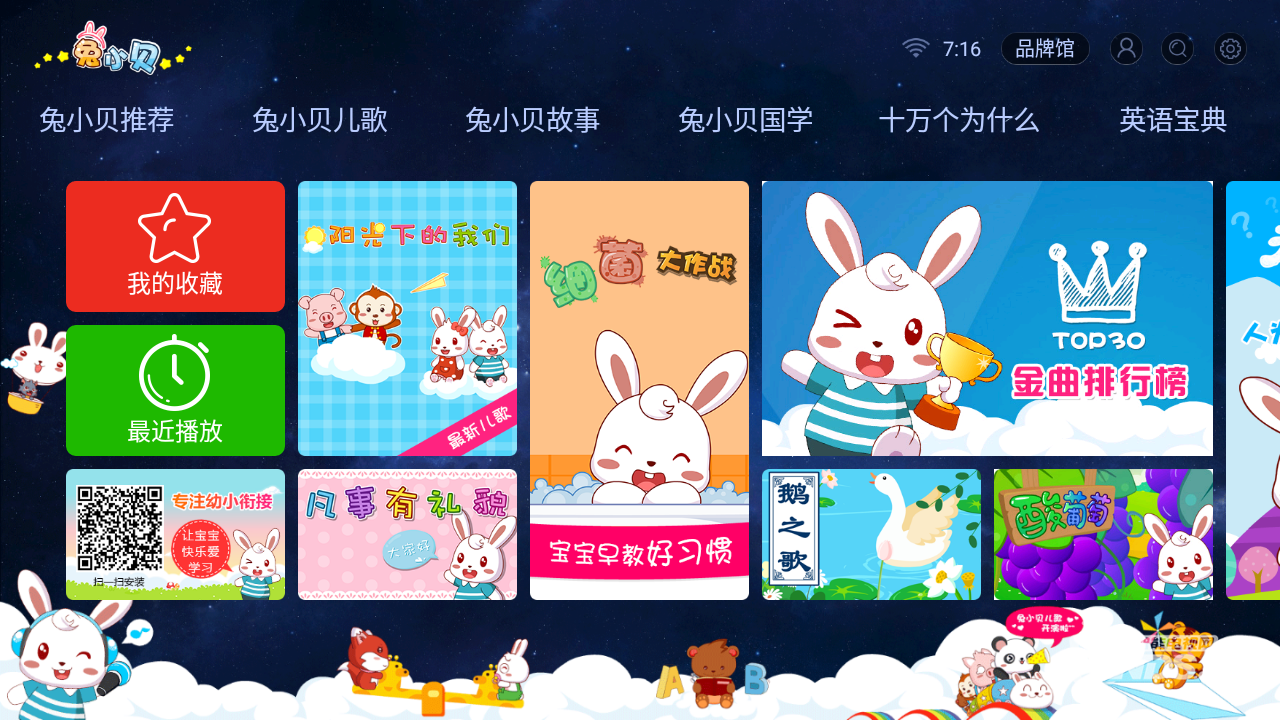Switch to the 兔小贝国学 tab

pyautogui.click(x=746, y=120)
